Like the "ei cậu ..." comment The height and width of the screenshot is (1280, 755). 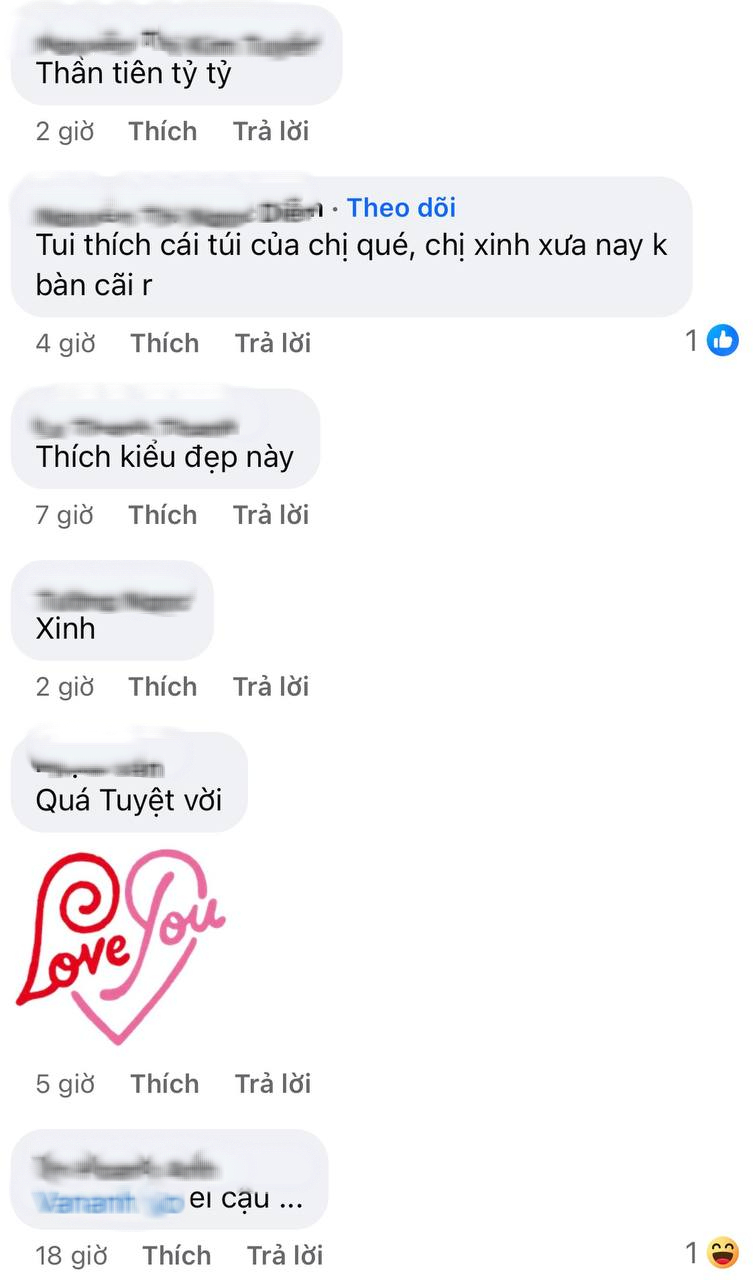coord(176,1255)
